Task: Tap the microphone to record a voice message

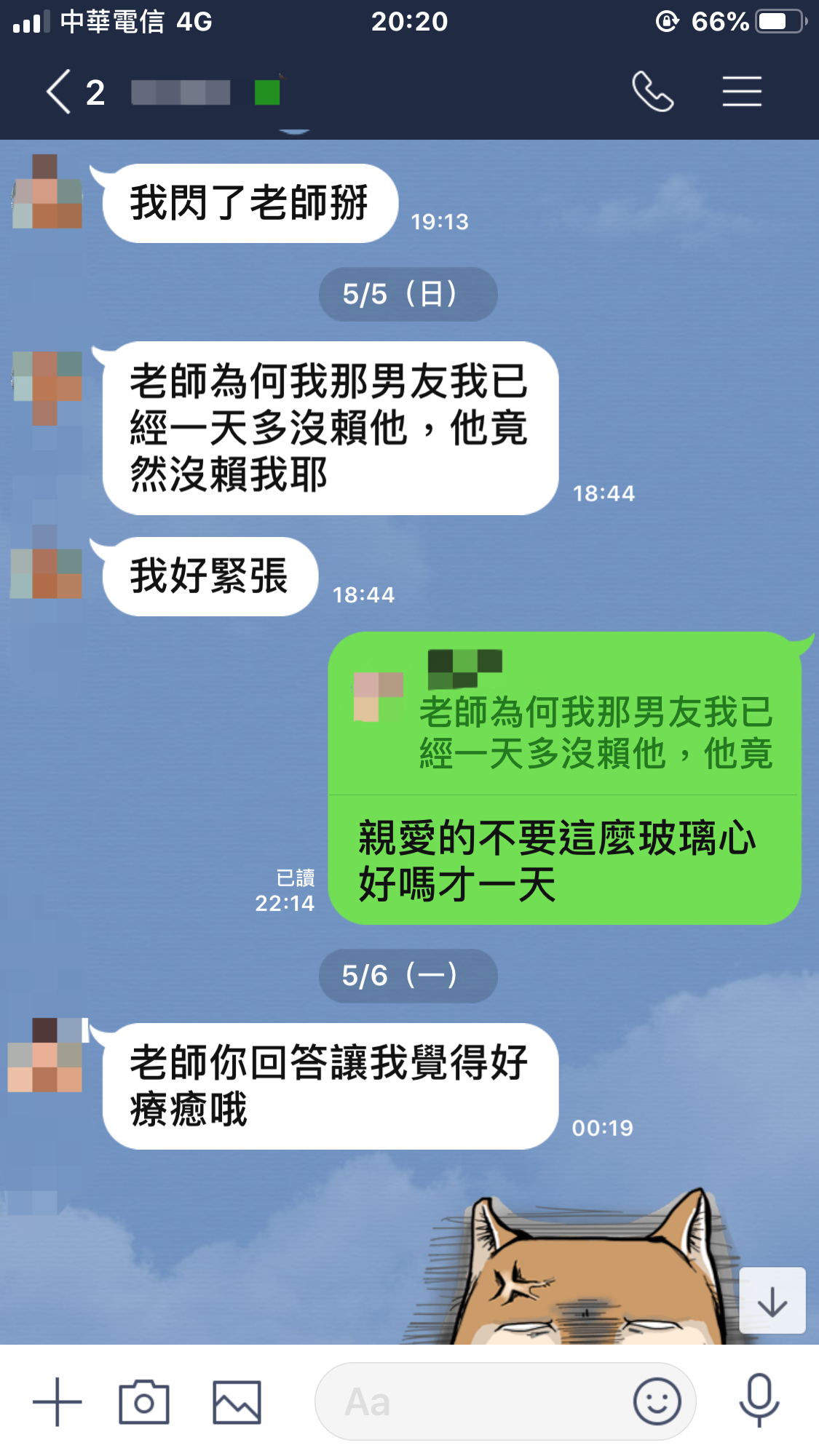Action: click(759, 1400)
